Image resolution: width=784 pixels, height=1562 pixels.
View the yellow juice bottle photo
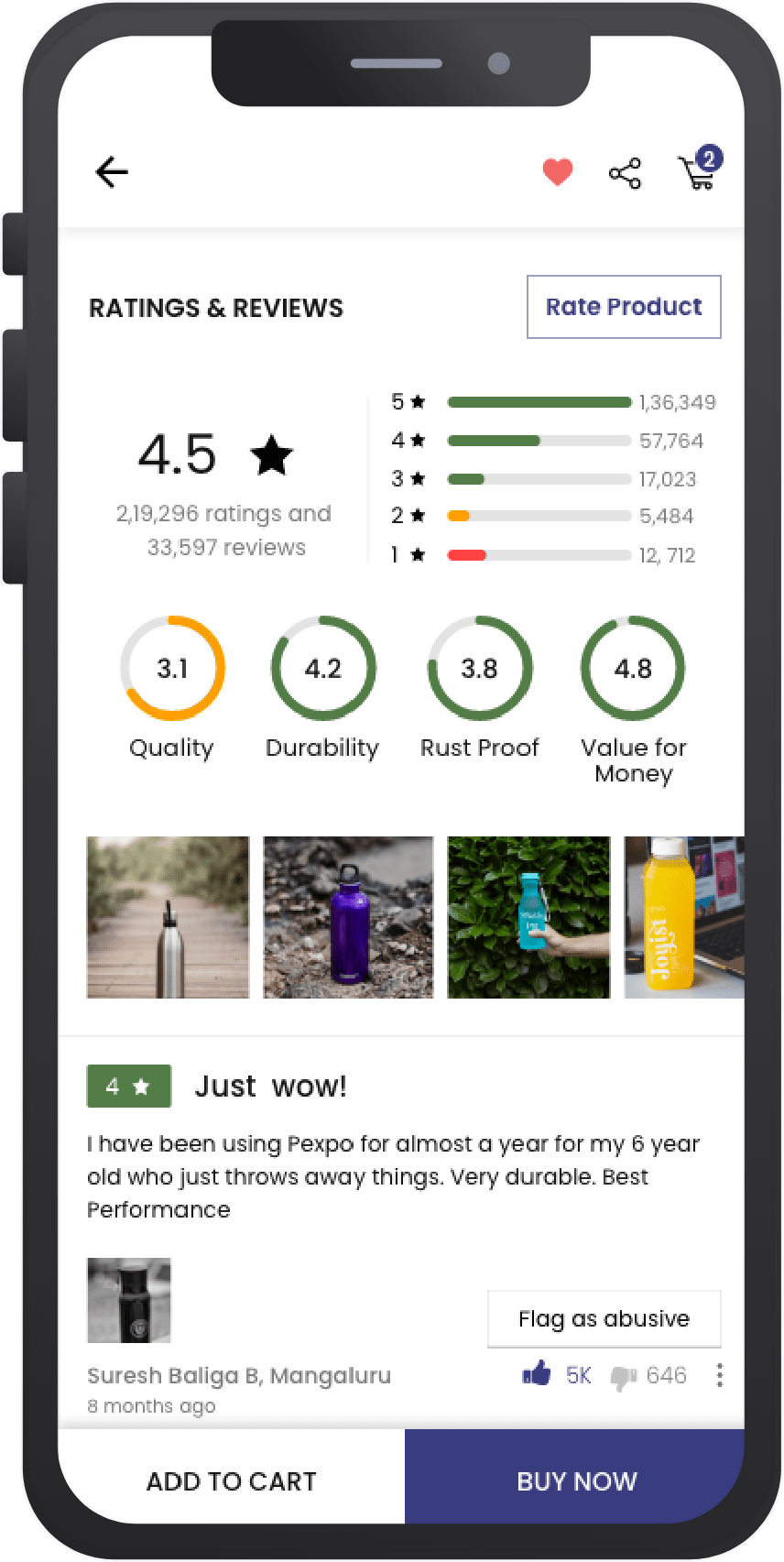tap(683, 917)
